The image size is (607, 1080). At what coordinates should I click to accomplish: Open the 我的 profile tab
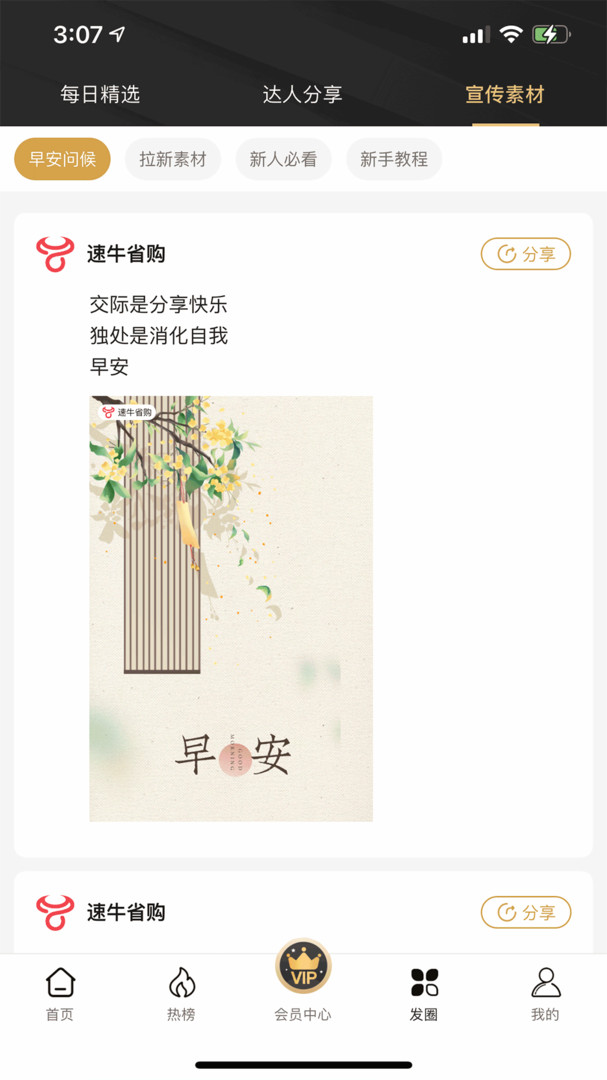coord(545,993)
